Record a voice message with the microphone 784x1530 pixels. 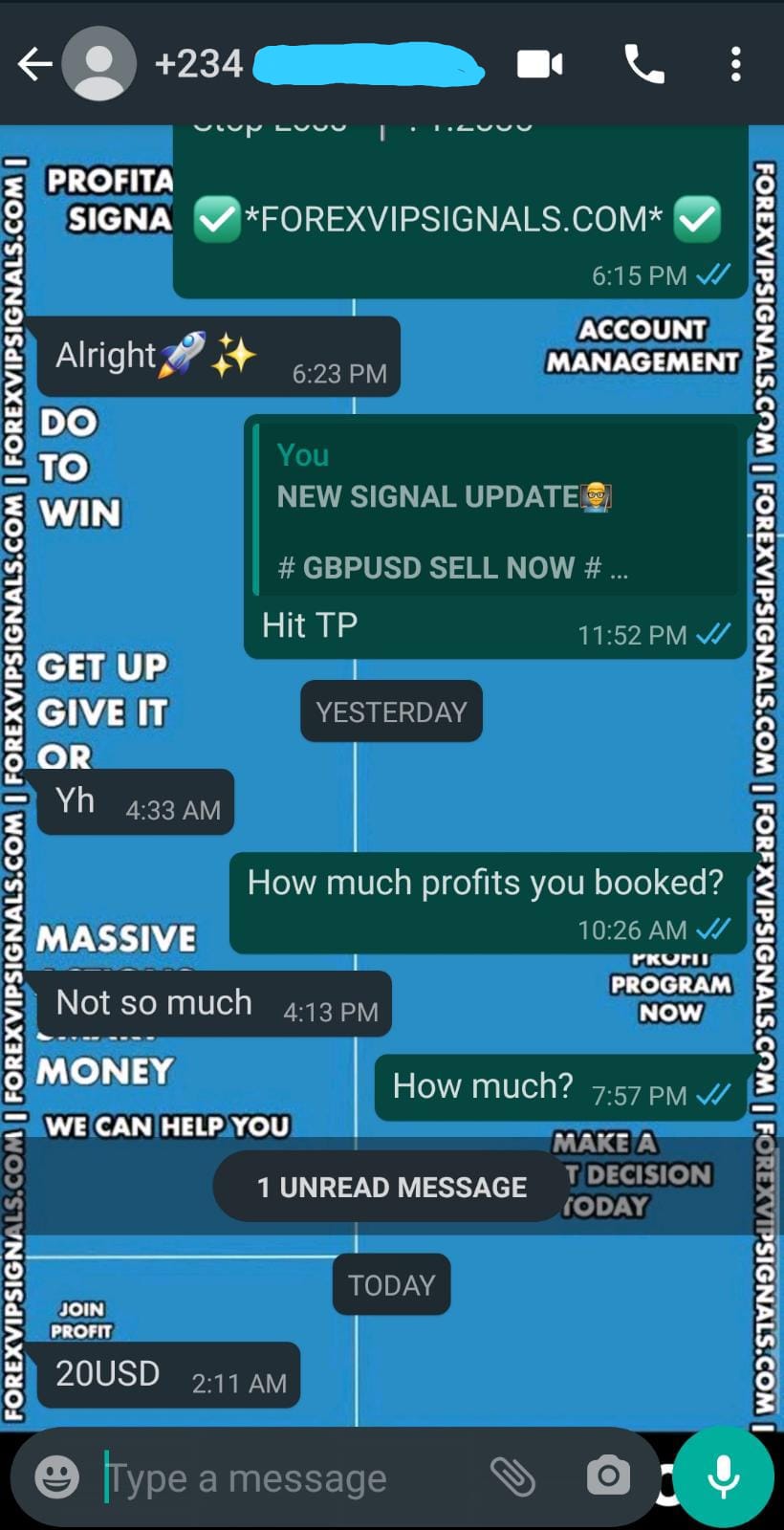[x=724, y=1476]
